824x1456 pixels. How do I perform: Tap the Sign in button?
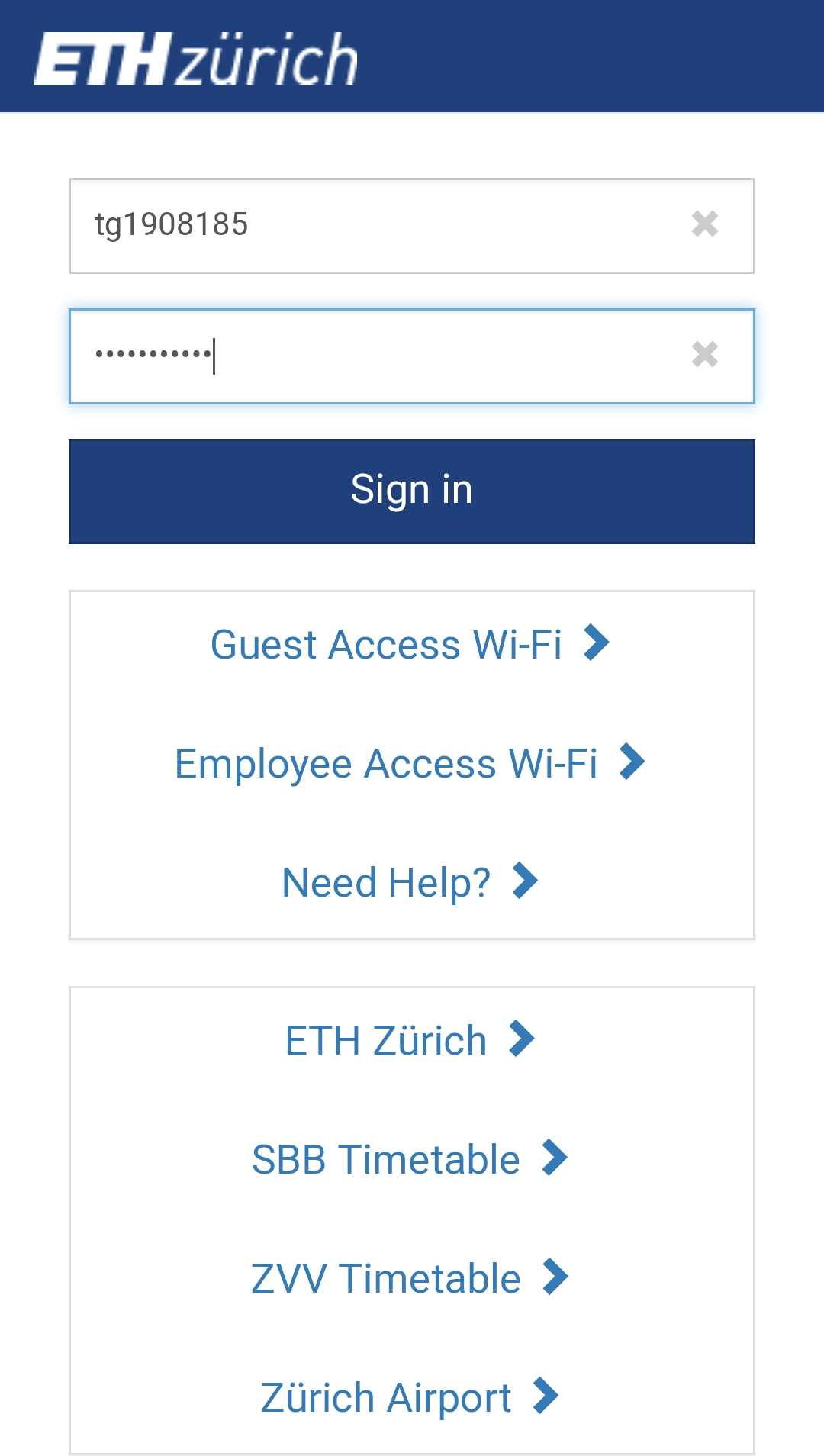411,491
